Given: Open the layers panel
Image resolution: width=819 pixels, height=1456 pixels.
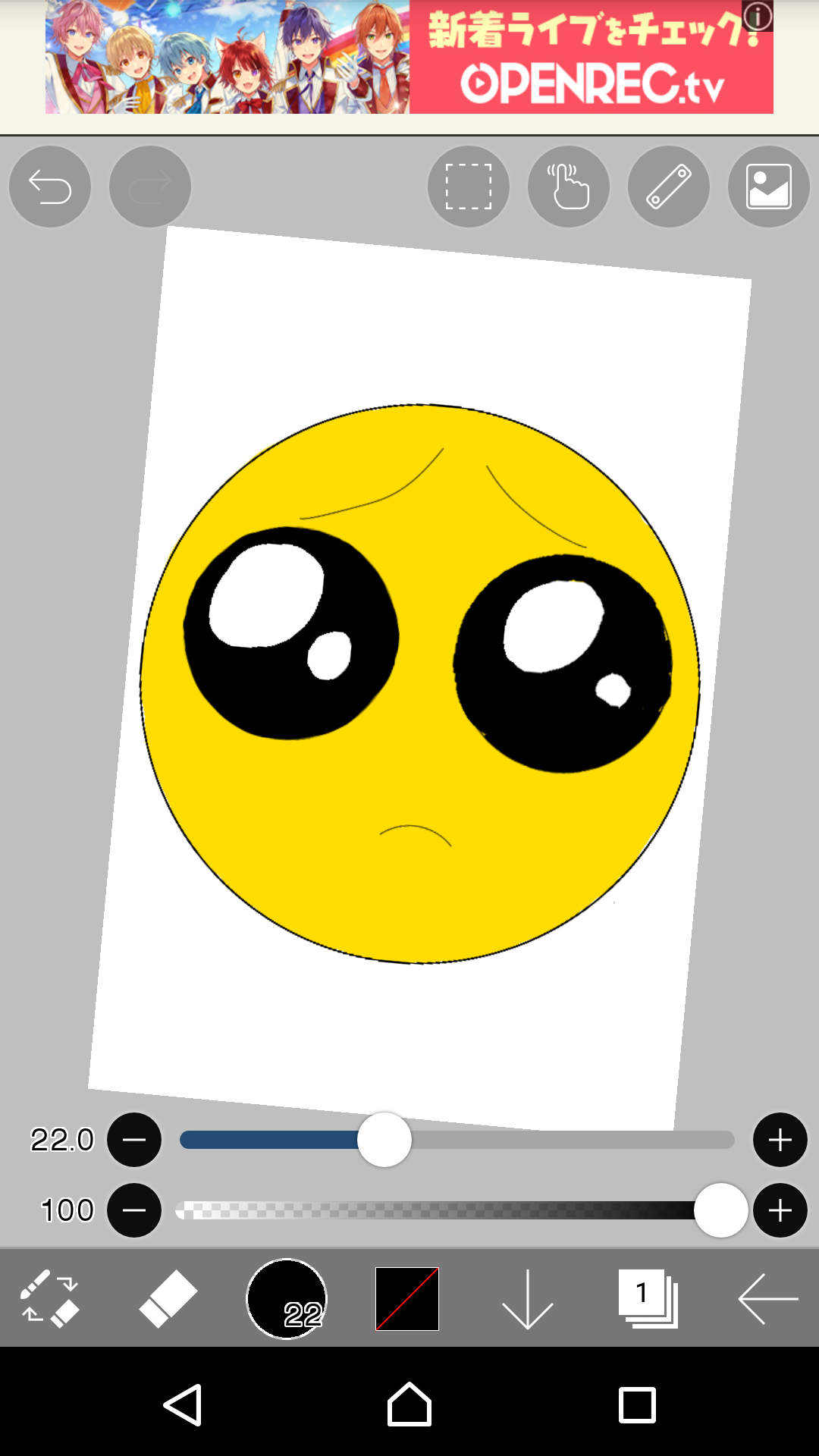Looking at the screenshot, I should tap(648, 1298).
